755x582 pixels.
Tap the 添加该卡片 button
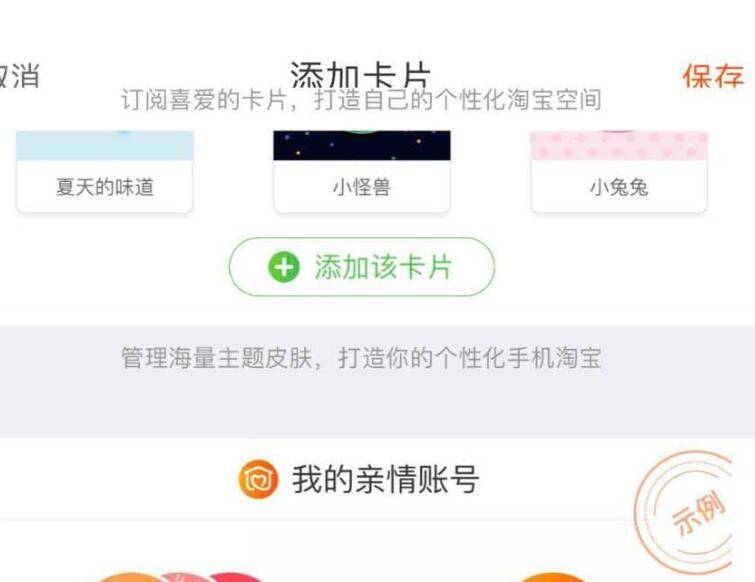362,267
